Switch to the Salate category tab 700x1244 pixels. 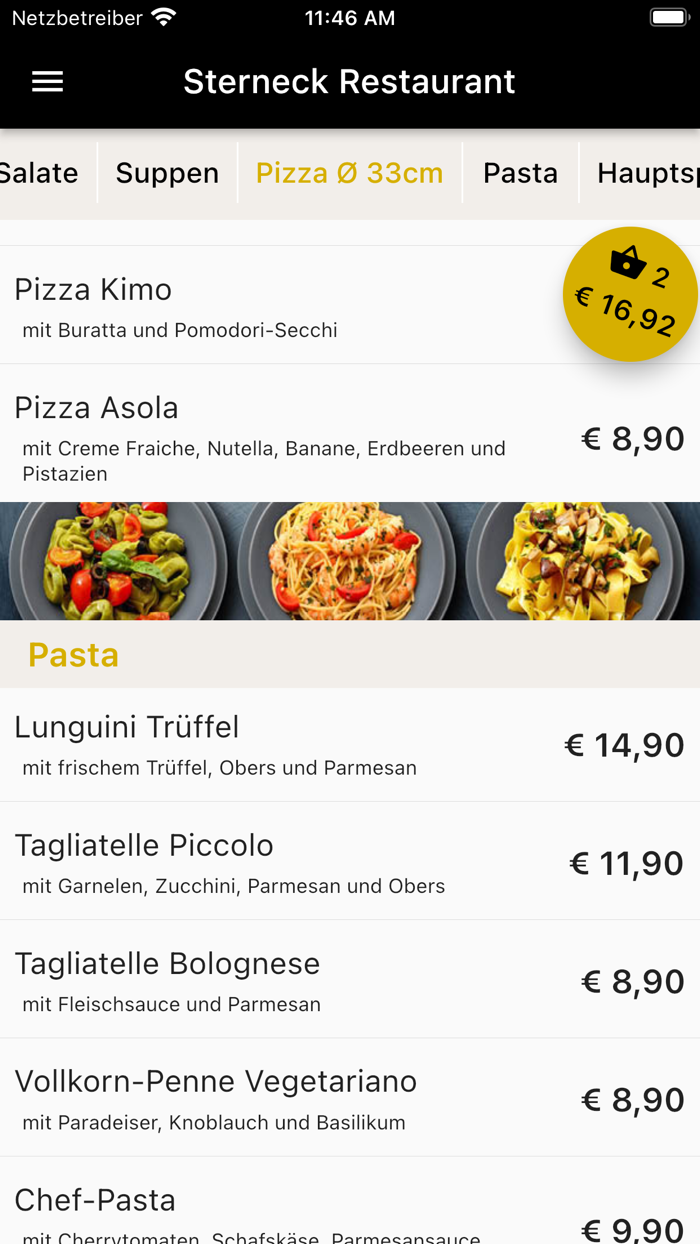40,173
